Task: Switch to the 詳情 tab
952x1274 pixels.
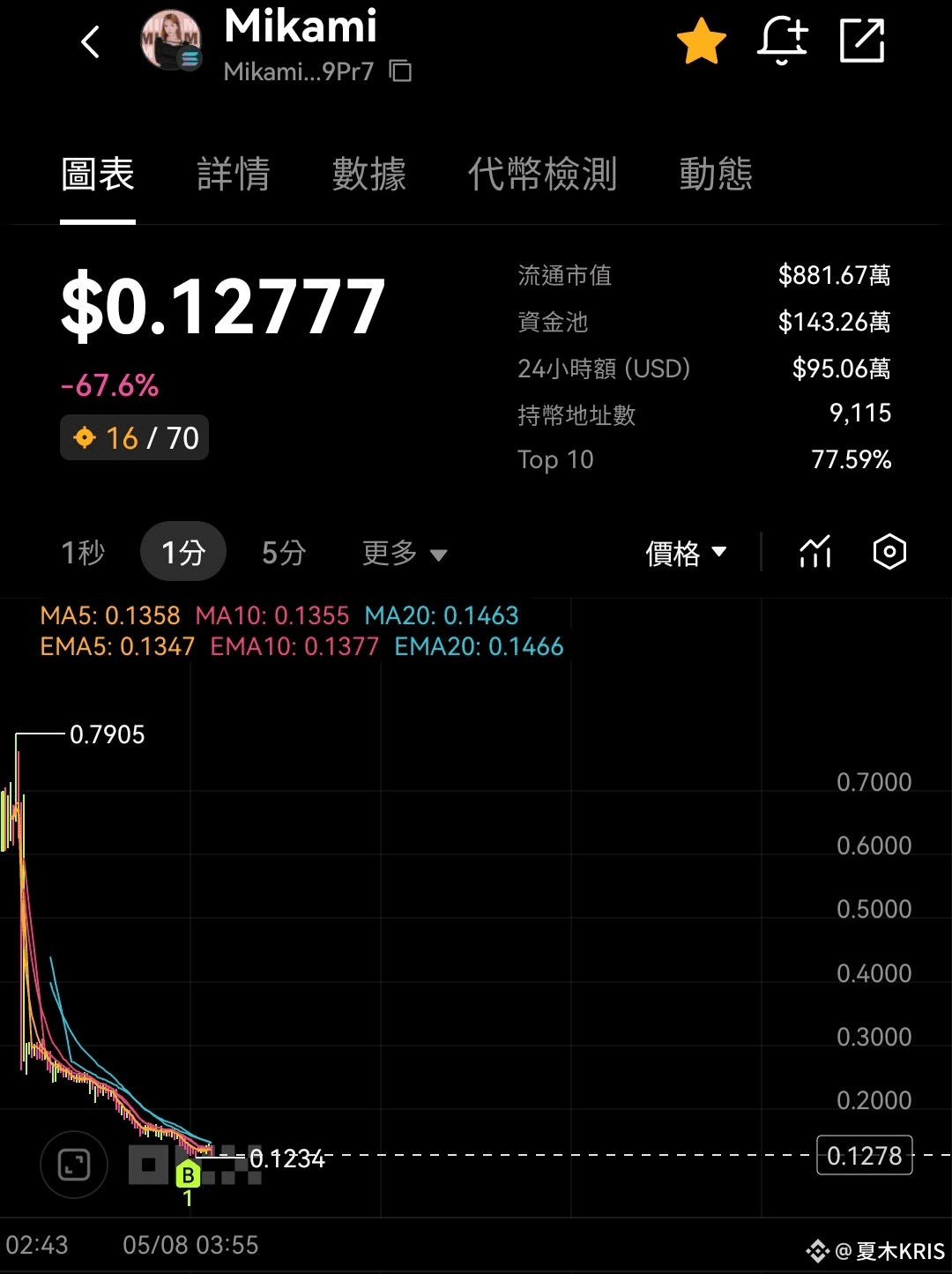Action: pos(234,174)
